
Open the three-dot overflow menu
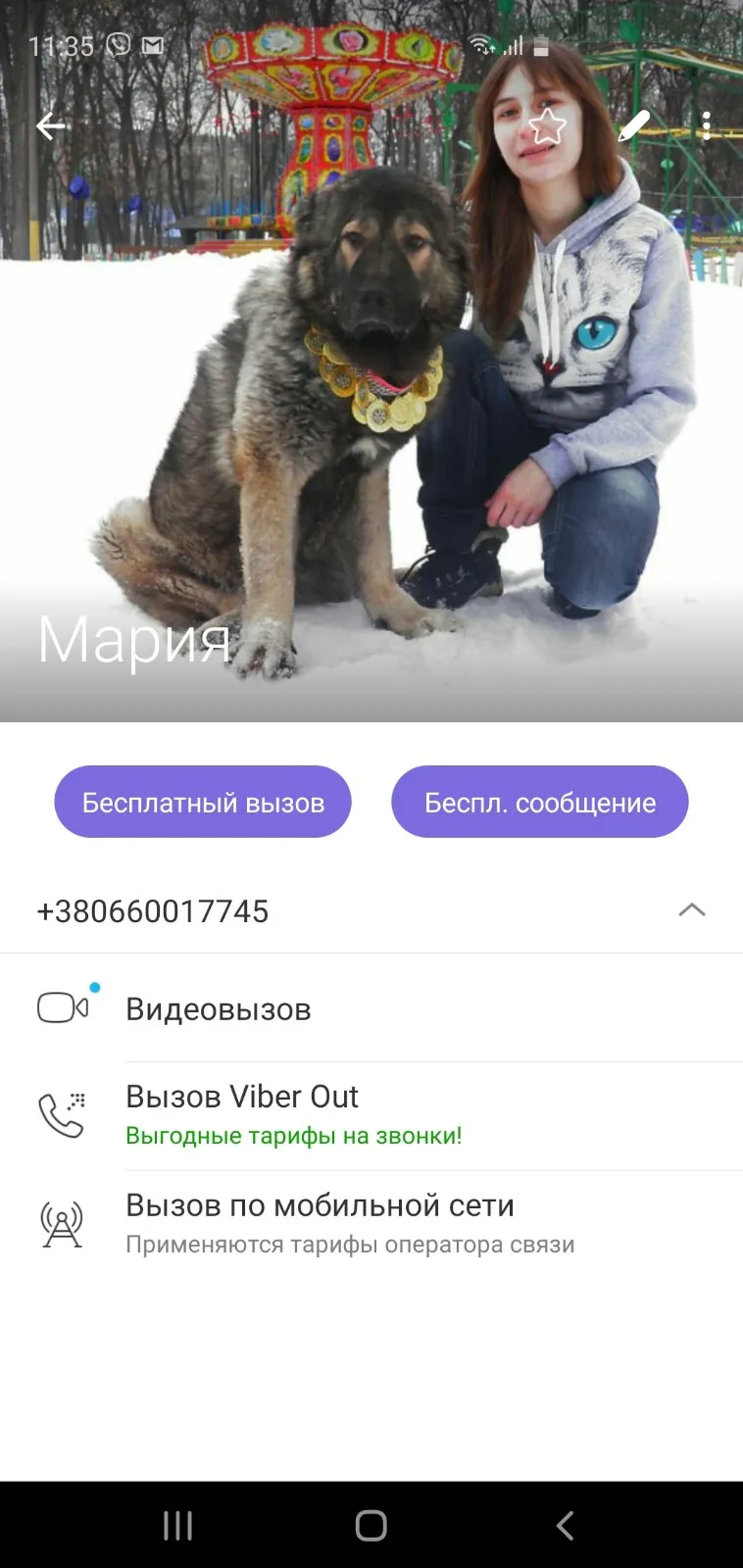pos(707,126)
